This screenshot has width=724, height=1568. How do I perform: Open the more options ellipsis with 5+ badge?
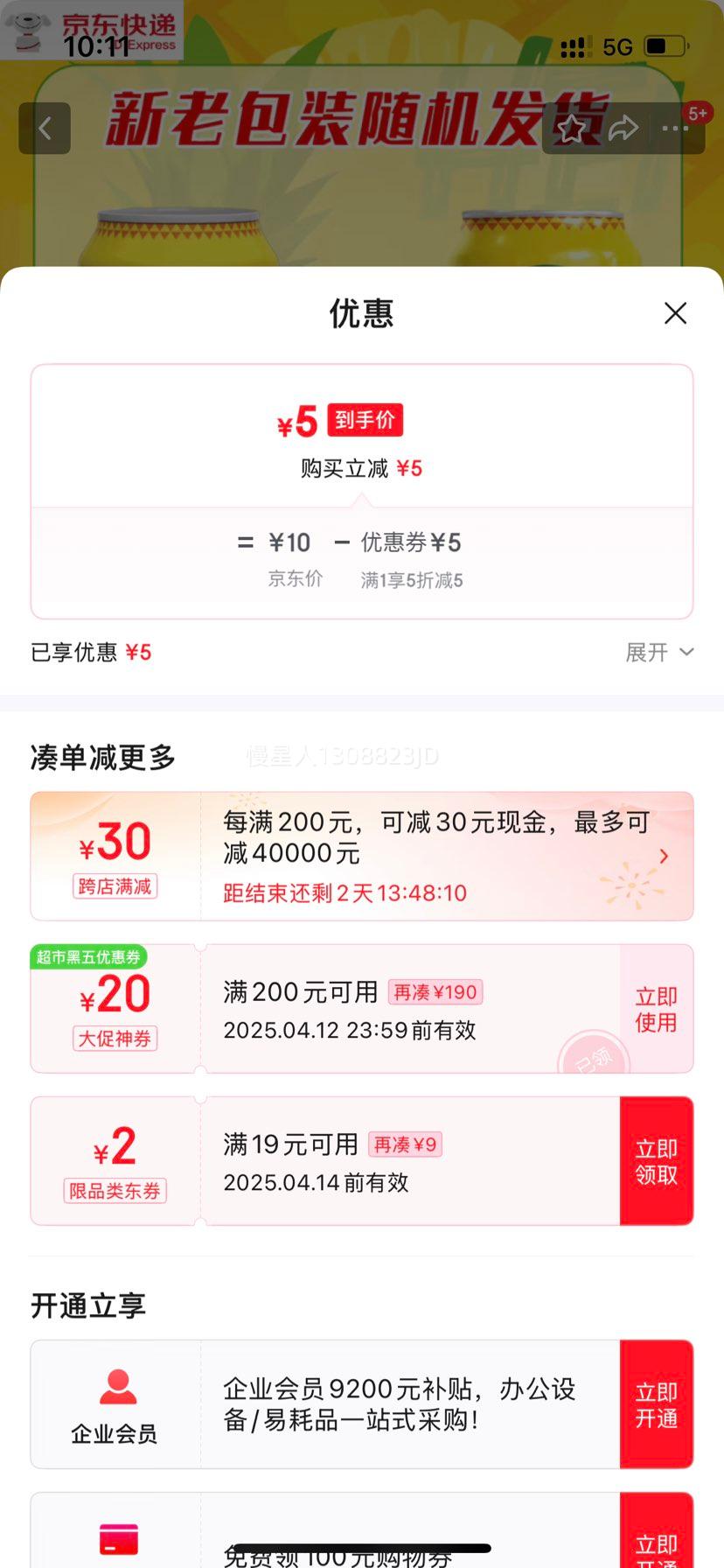676,128
